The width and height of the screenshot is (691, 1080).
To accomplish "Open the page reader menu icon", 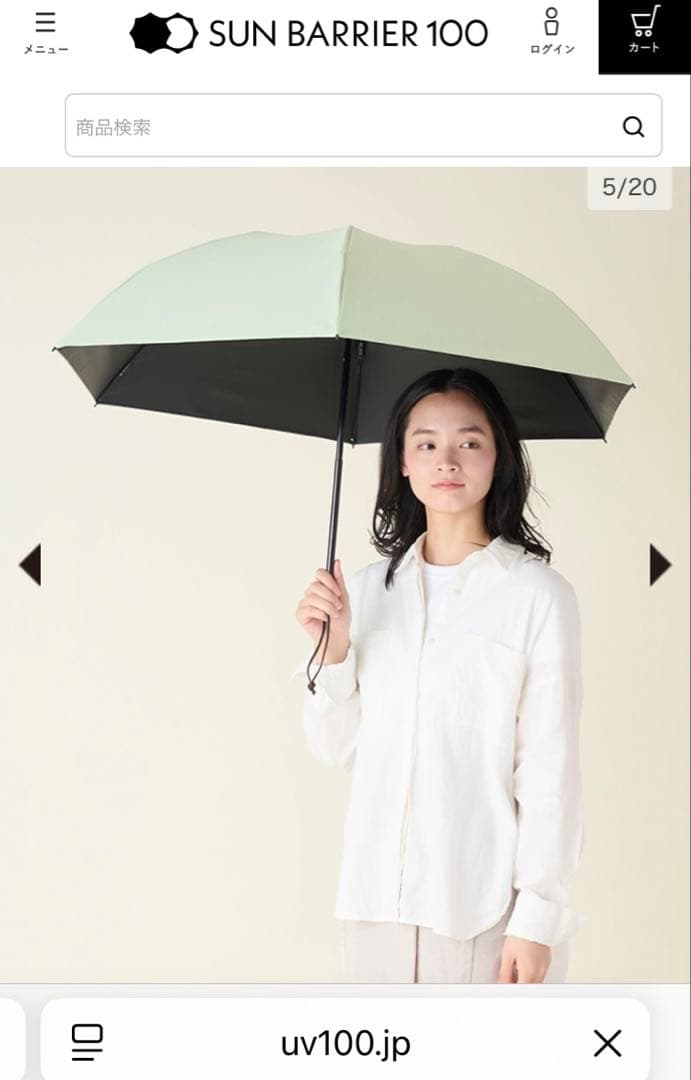I will tap(88, 1043).
